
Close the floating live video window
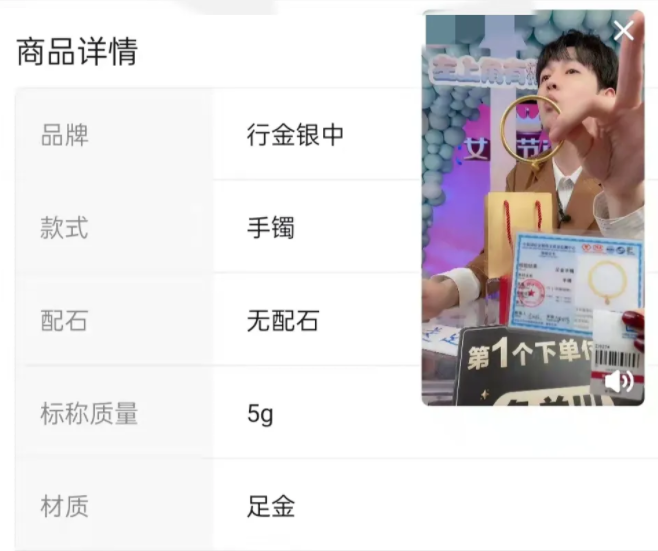click(624, 31)
